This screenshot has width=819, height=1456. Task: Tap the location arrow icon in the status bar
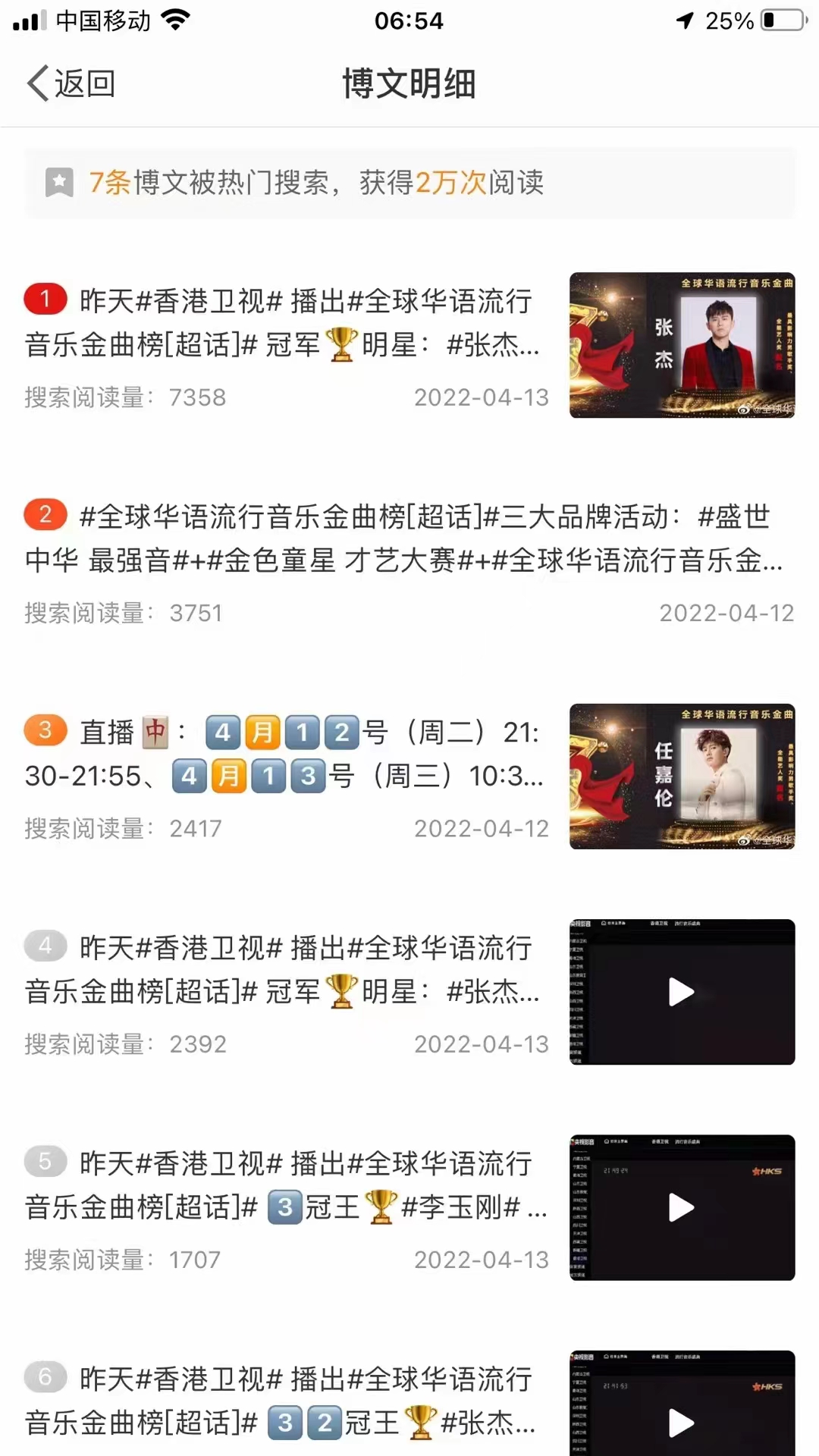[x=685, y=20]
